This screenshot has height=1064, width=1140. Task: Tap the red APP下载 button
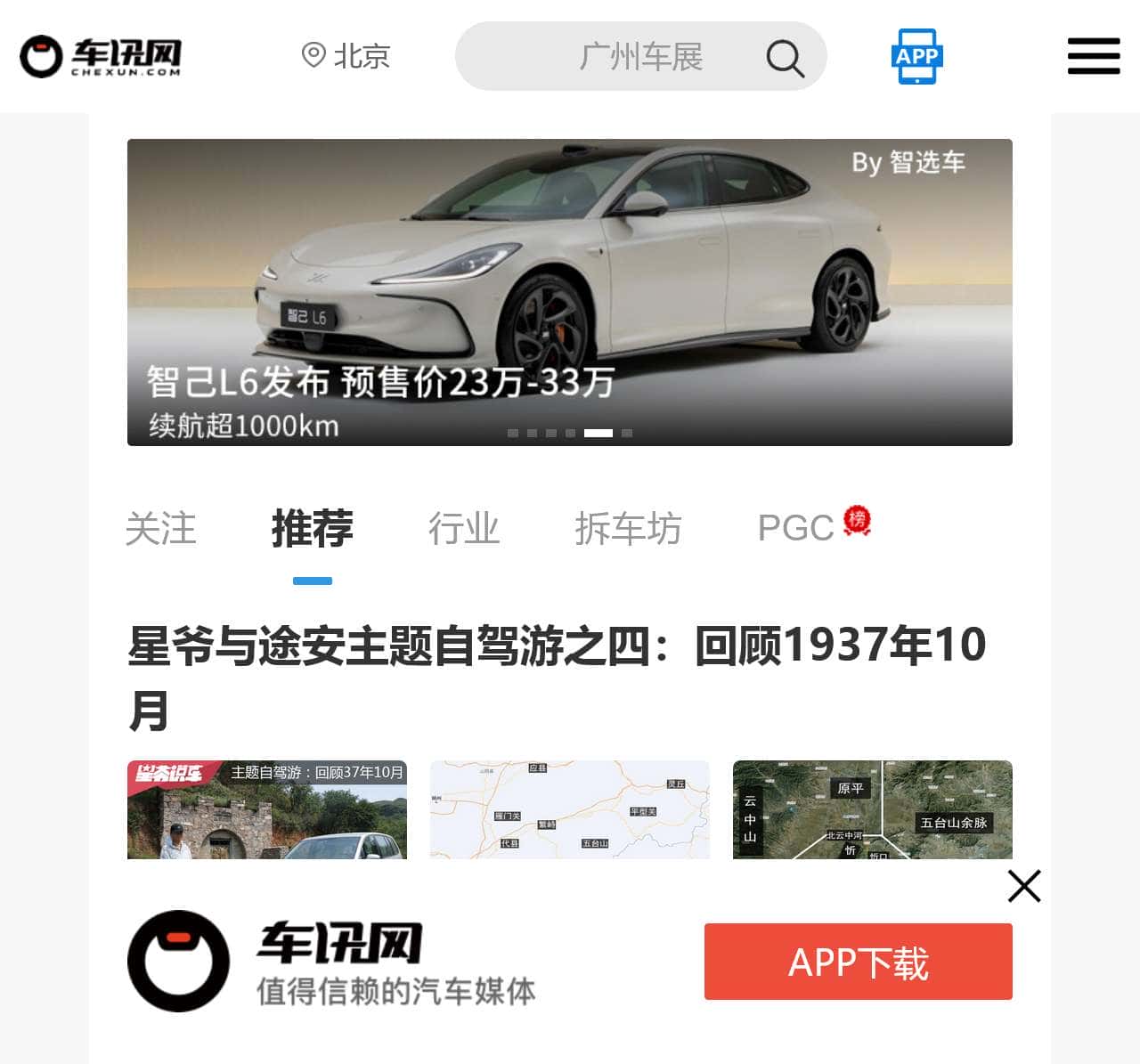point(858,962)
